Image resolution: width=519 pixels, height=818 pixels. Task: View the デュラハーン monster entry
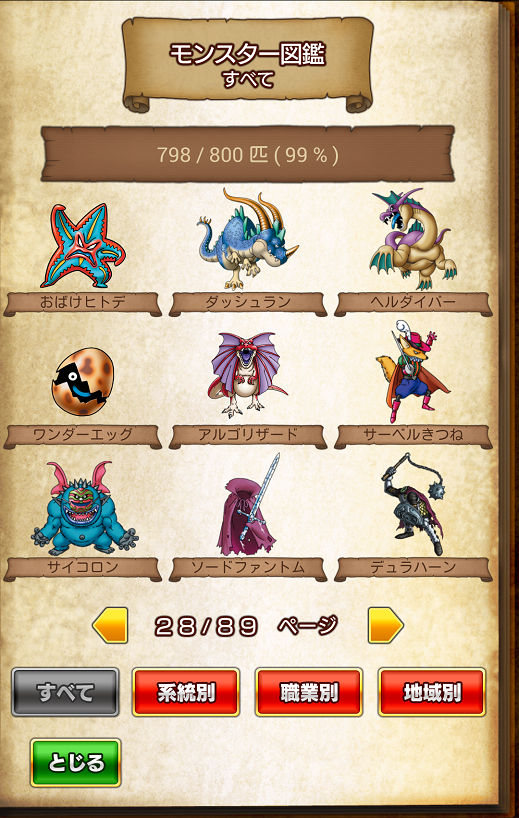coord(413,518)
